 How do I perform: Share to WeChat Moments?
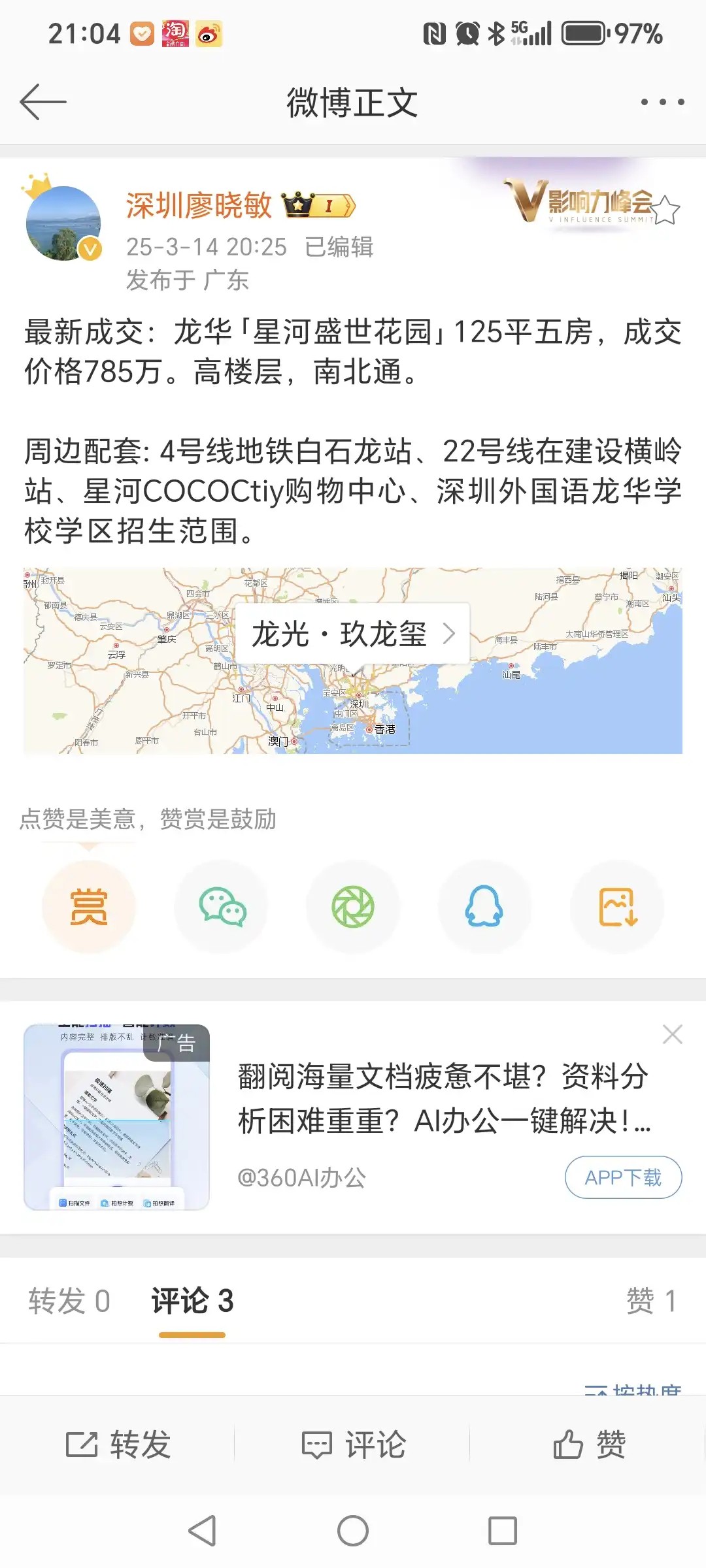353,907
